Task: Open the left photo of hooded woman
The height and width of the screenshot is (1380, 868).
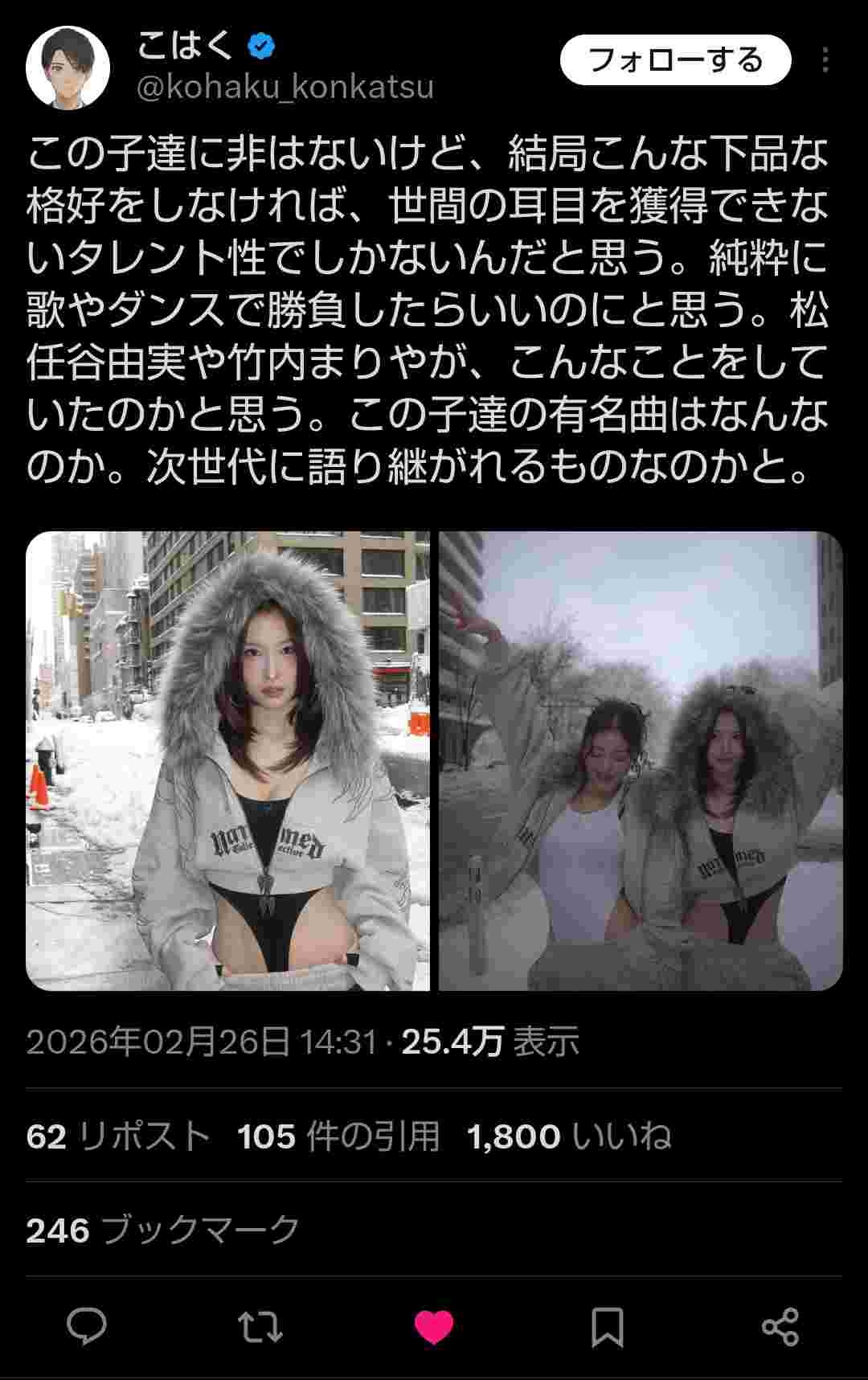Action: pyautogui.click(x=227, y=760)
